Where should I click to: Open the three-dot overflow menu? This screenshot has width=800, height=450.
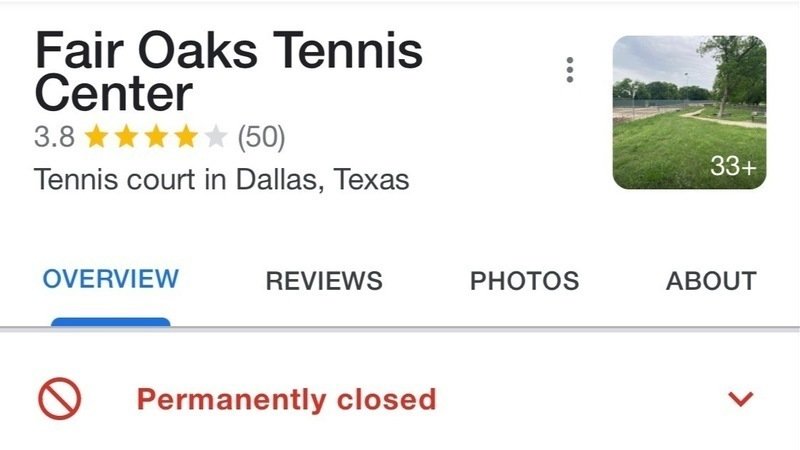[x=570, y=70]
